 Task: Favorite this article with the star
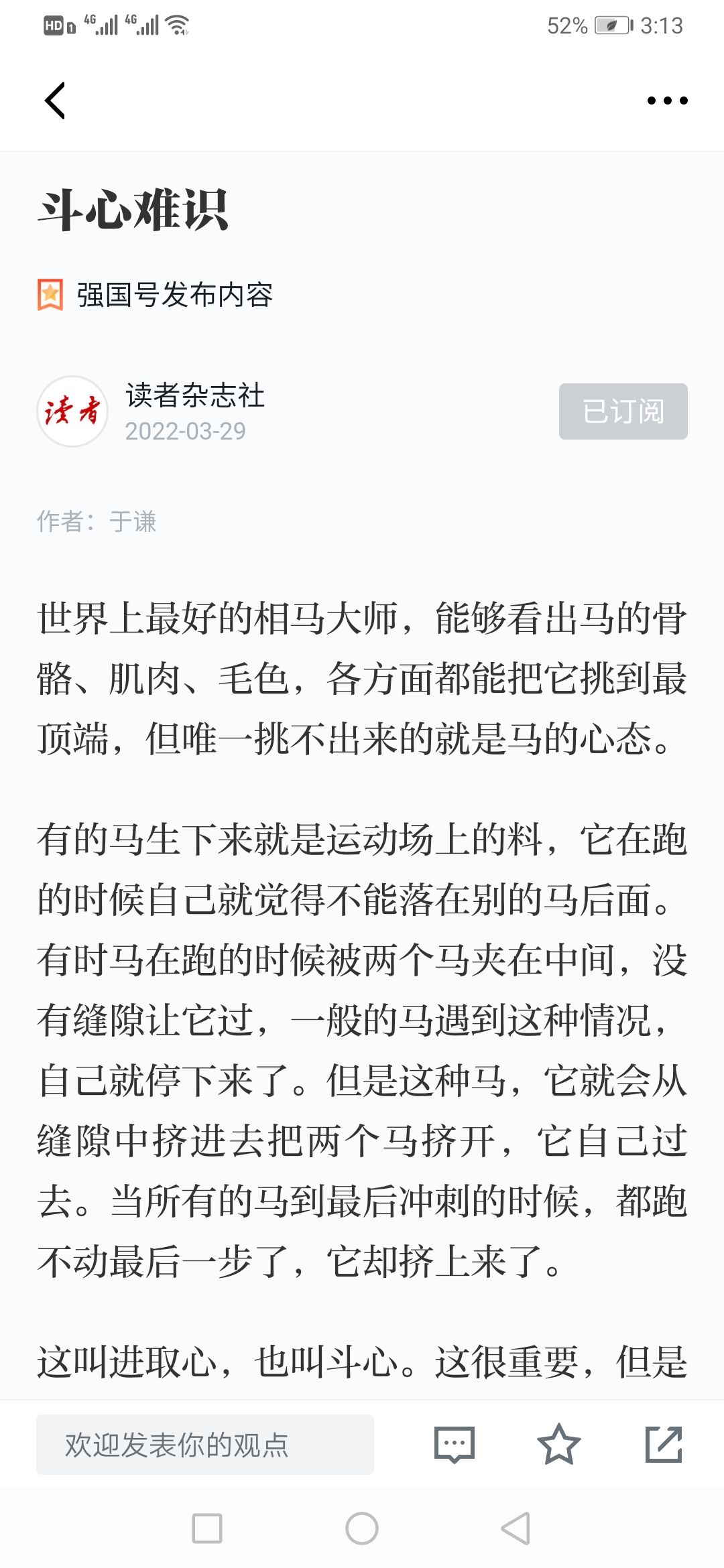coord(558,1445)
